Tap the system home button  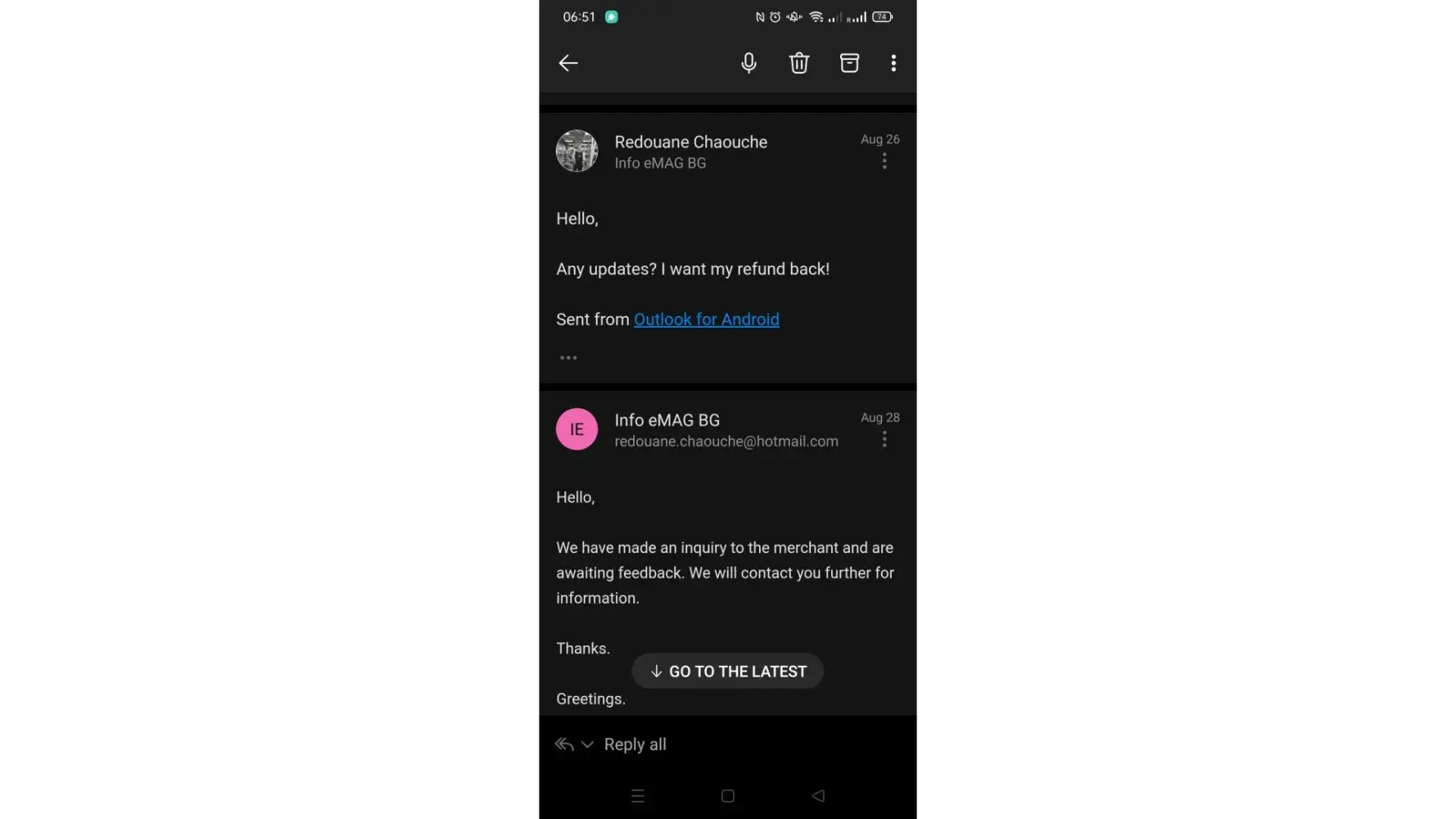(x=727, y=796)
